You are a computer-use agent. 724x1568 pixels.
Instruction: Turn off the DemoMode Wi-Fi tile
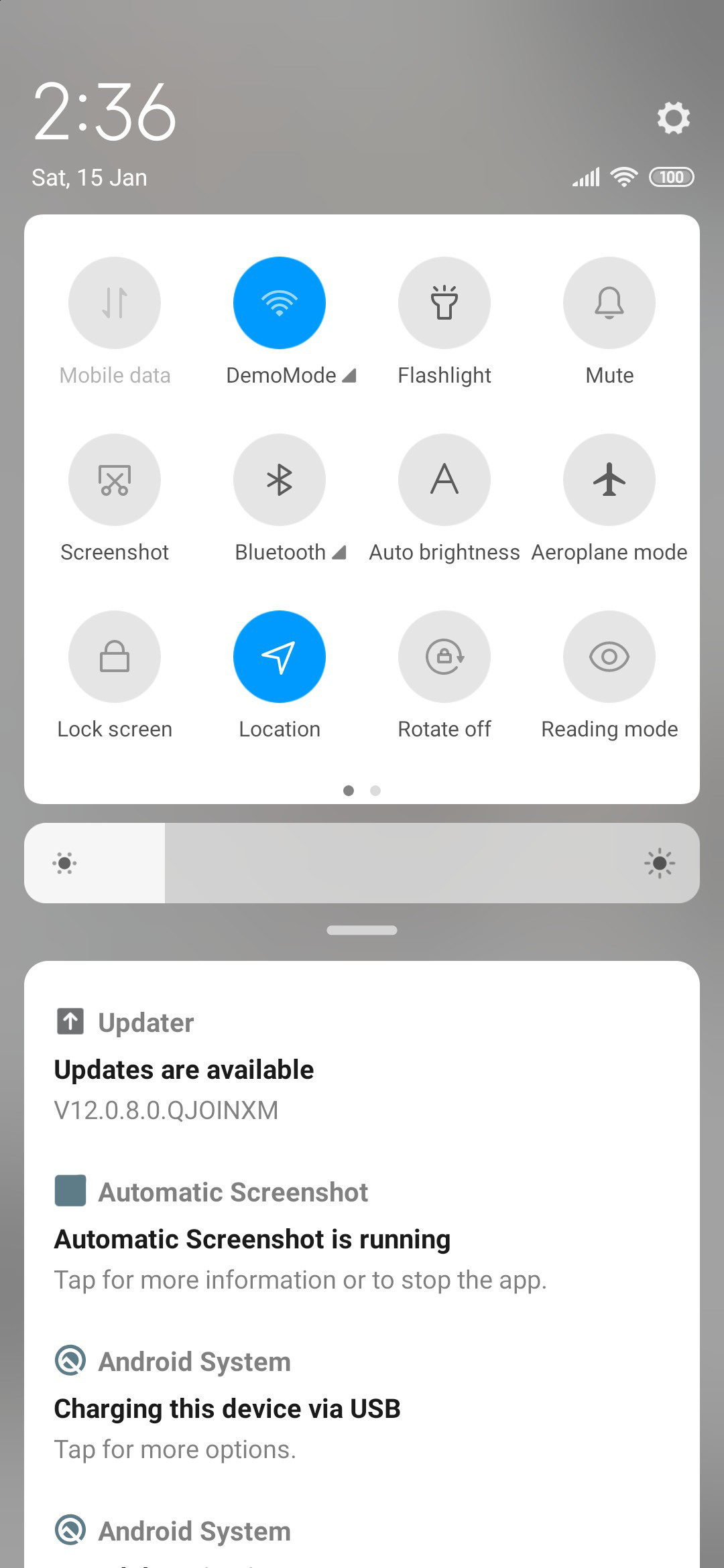280,303
